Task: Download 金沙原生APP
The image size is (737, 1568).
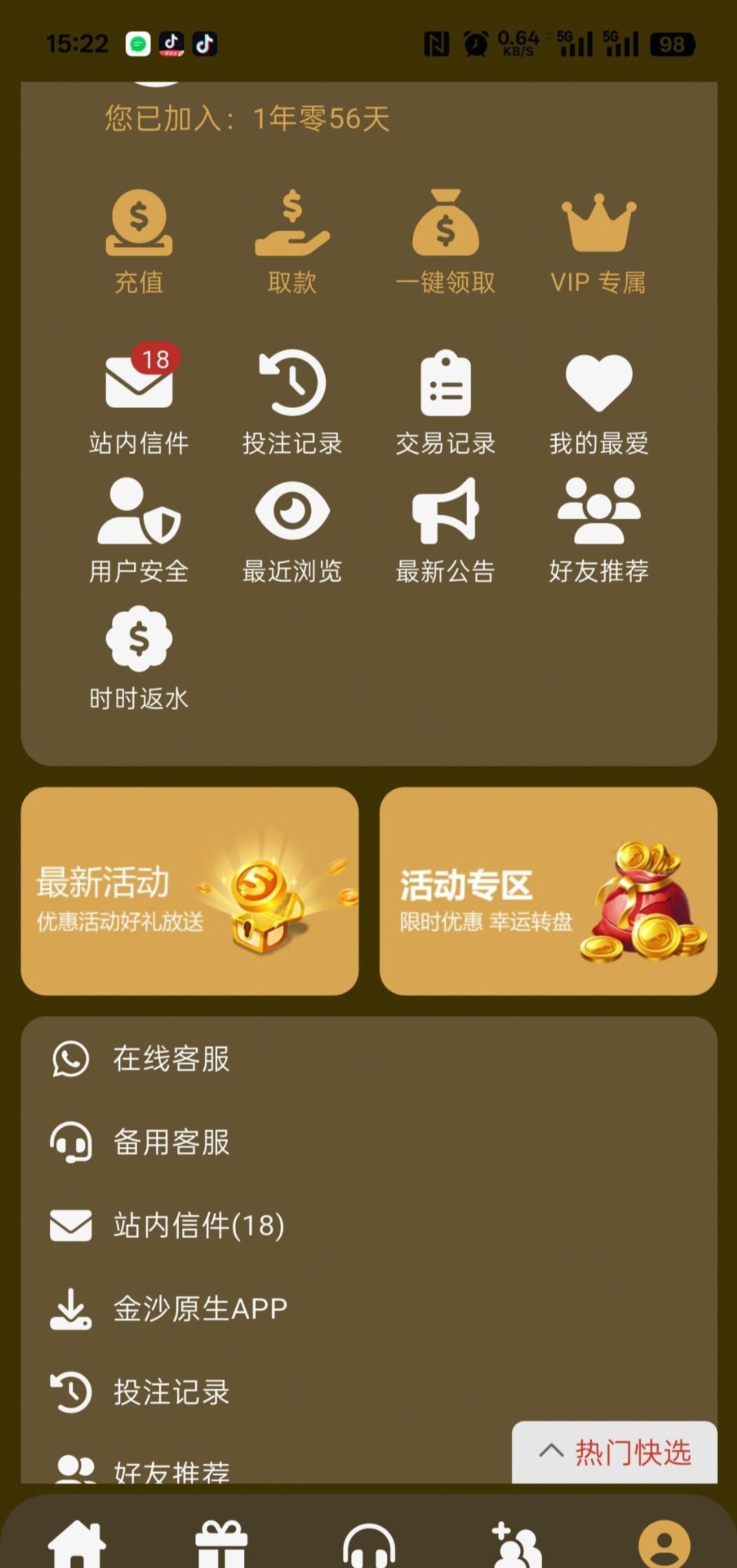Action: [199, 1308]
